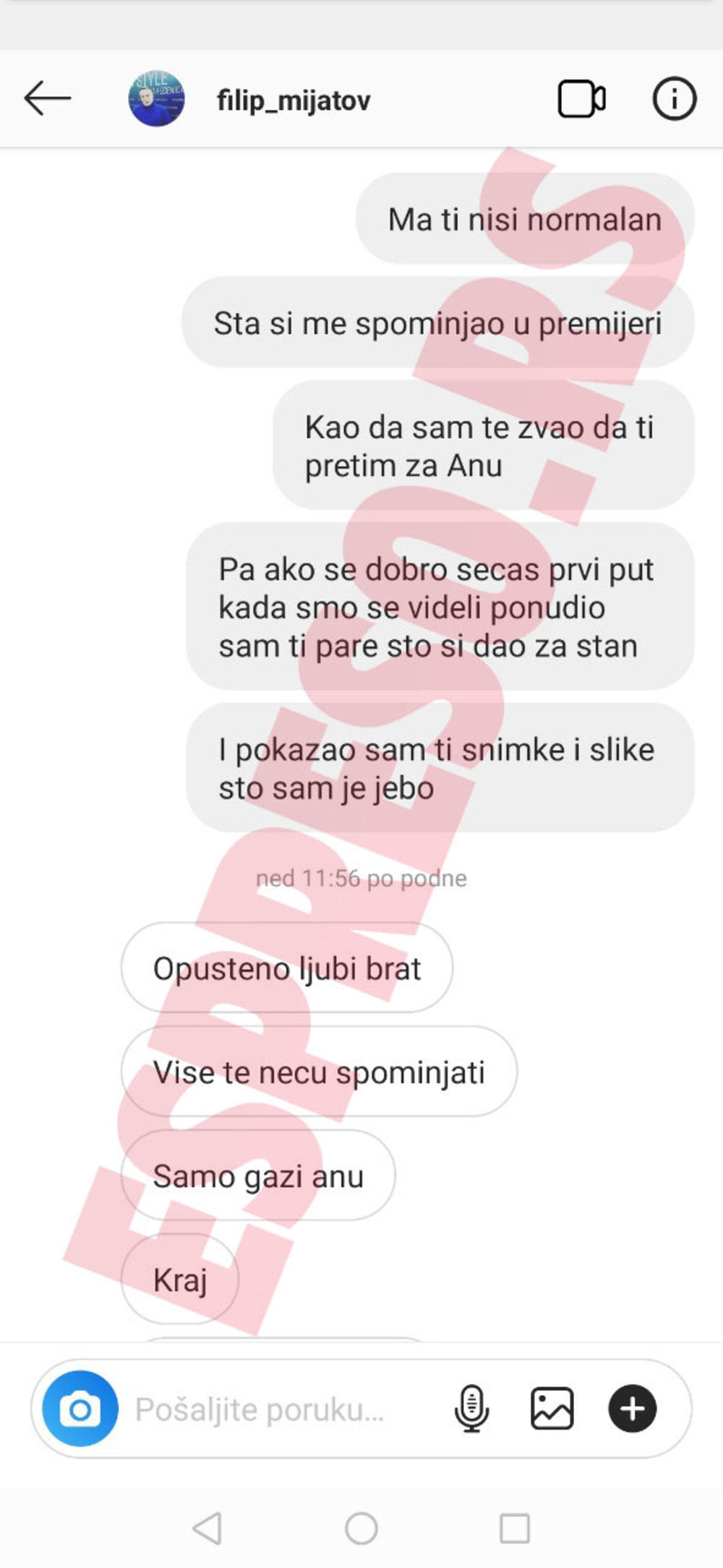Pick an image from gallery
This screenshot has height=1568, width=723.
tap(552, 1409)
